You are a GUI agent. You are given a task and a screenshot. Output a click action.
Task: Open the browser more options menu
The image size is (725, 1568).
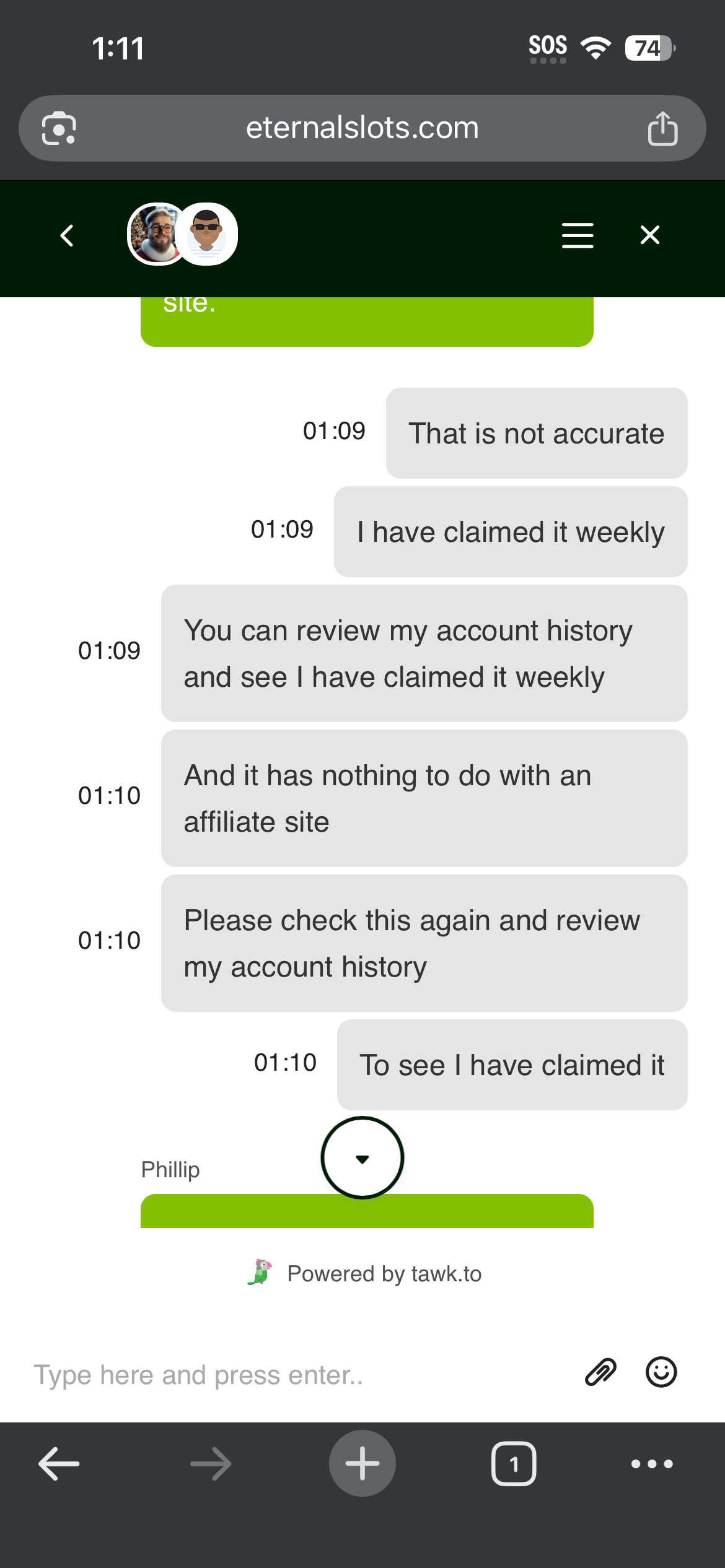(651, 1464)
